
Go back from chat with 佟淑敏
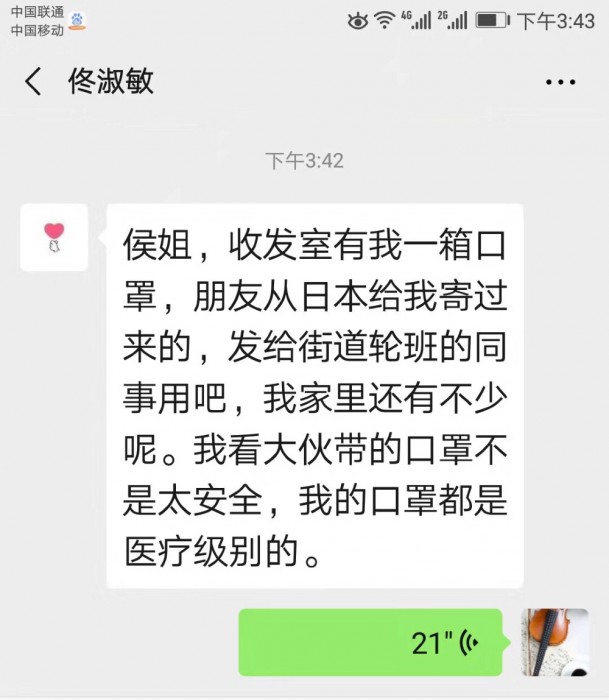(x=34, y=82)
